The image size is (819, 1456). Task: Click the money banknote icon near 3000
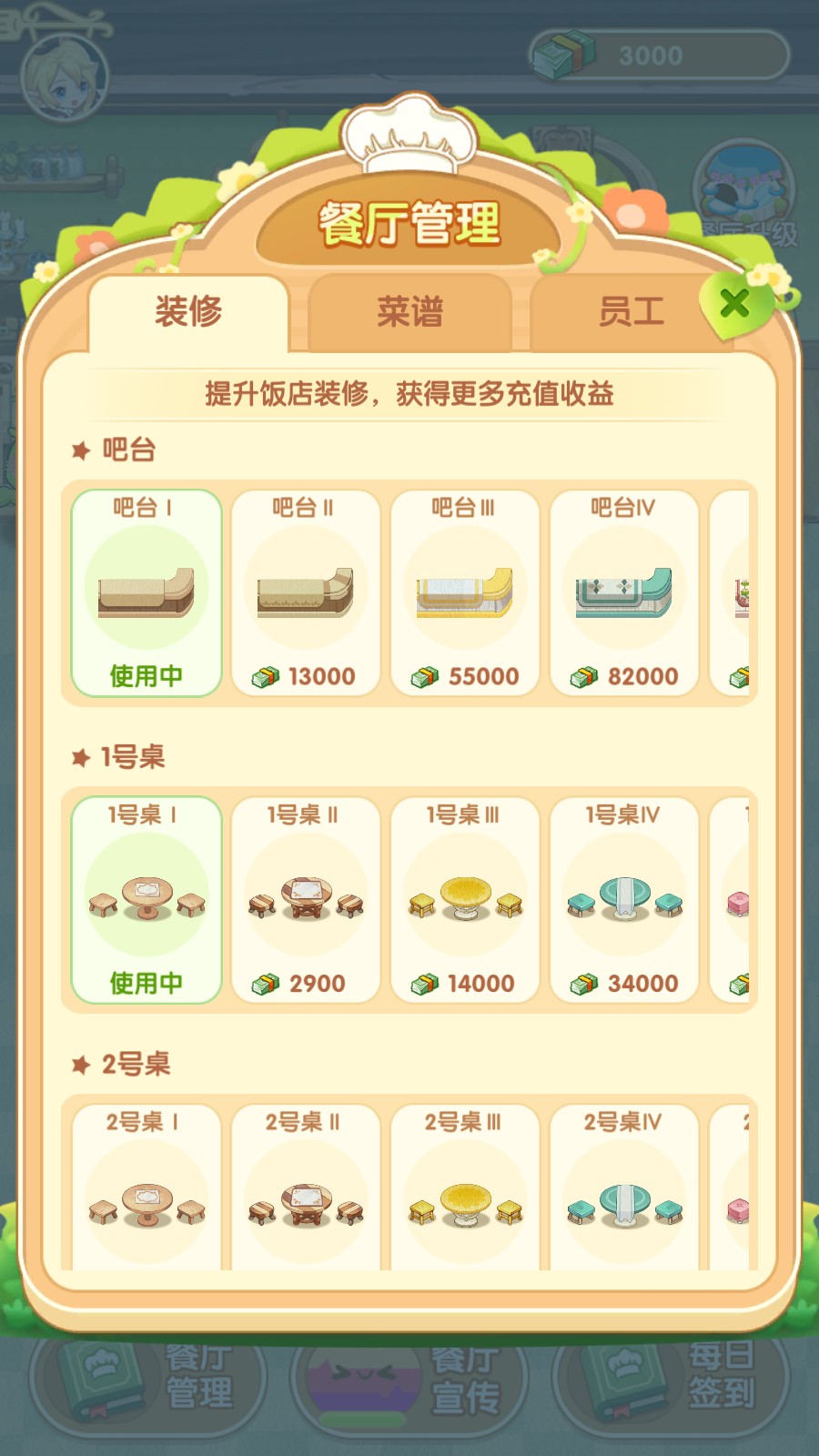tap(565, 55)
